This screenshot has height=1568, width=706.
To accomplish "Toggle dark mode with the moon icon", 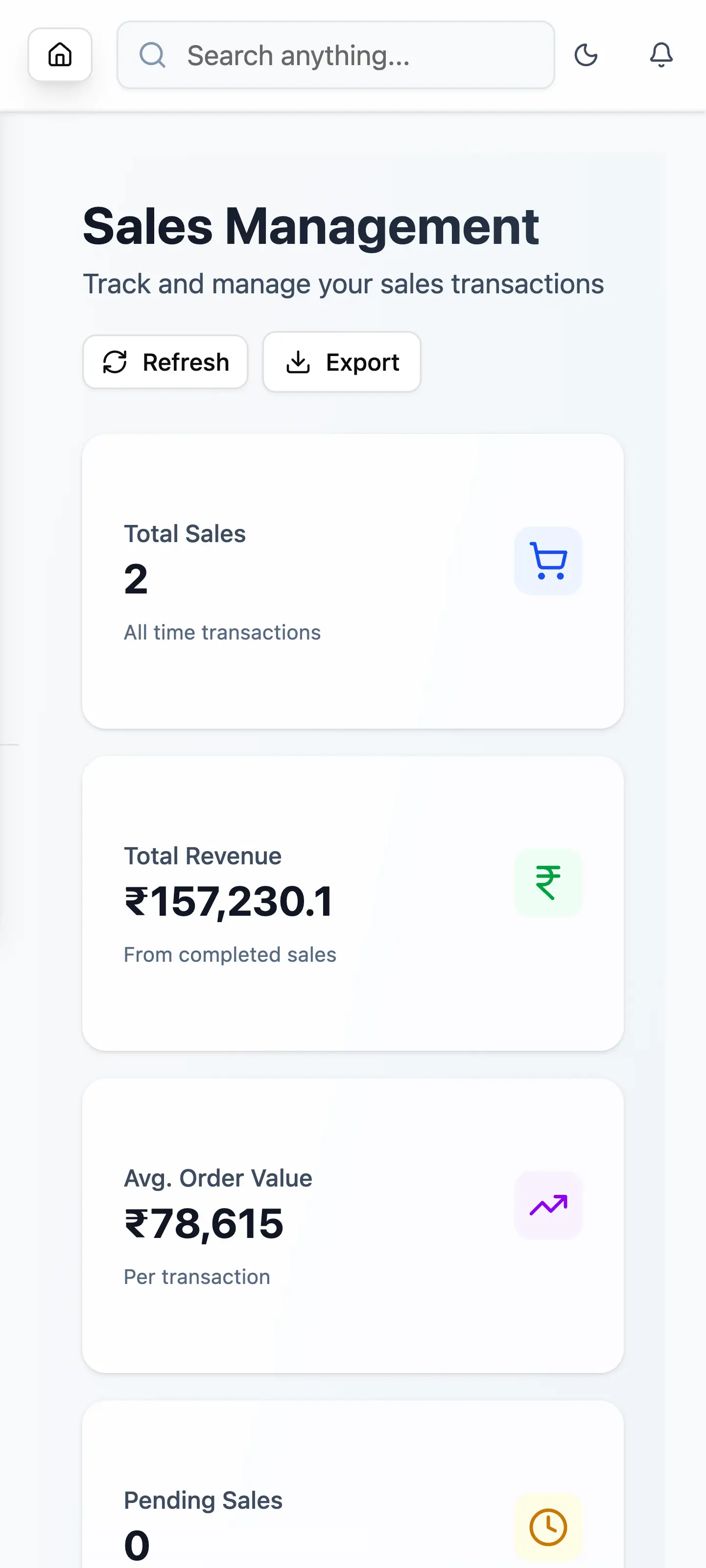I will pyautogui.click(x=586, y=55).
